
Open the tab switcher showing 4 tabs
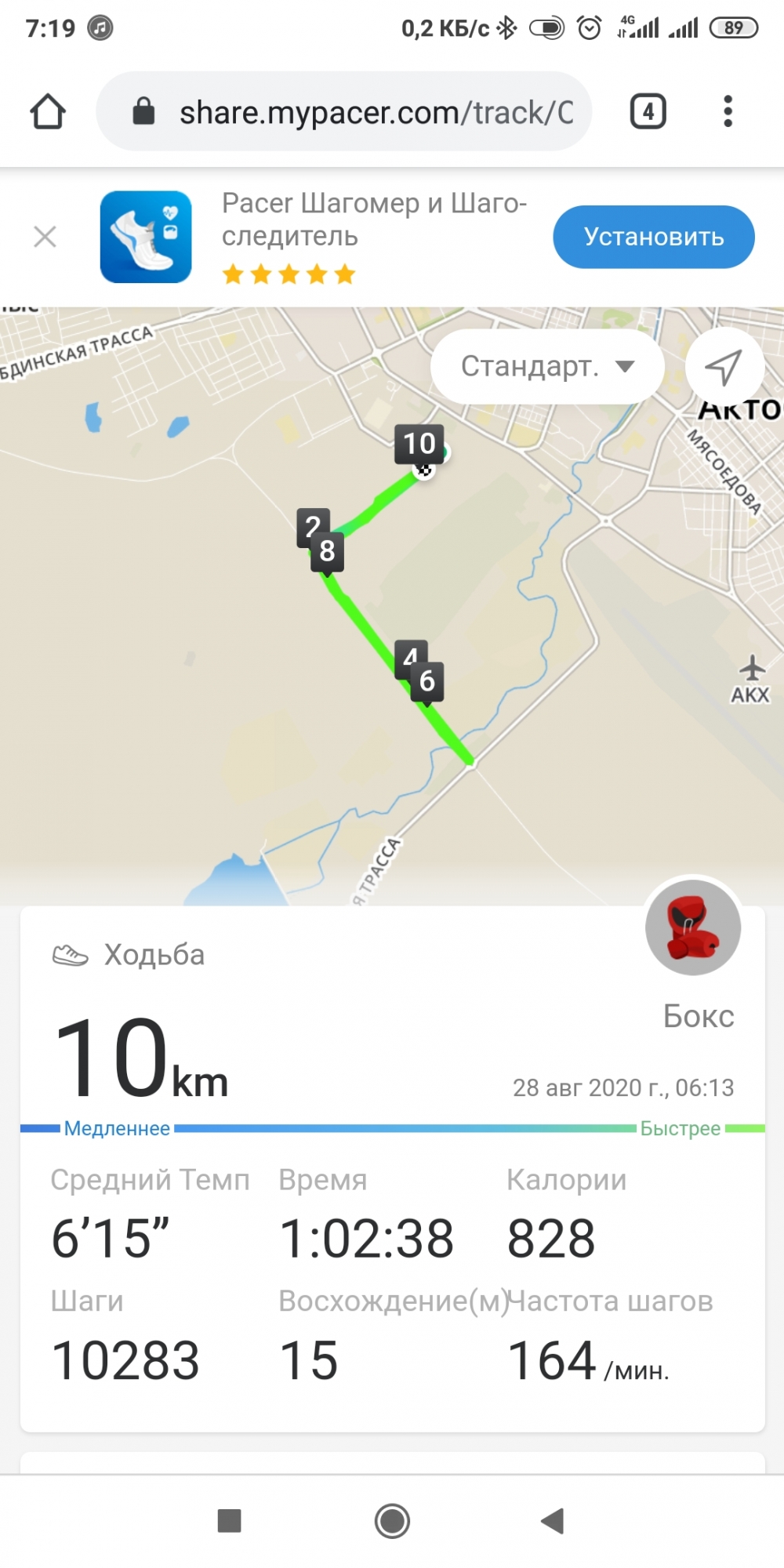tap(648, 111)
